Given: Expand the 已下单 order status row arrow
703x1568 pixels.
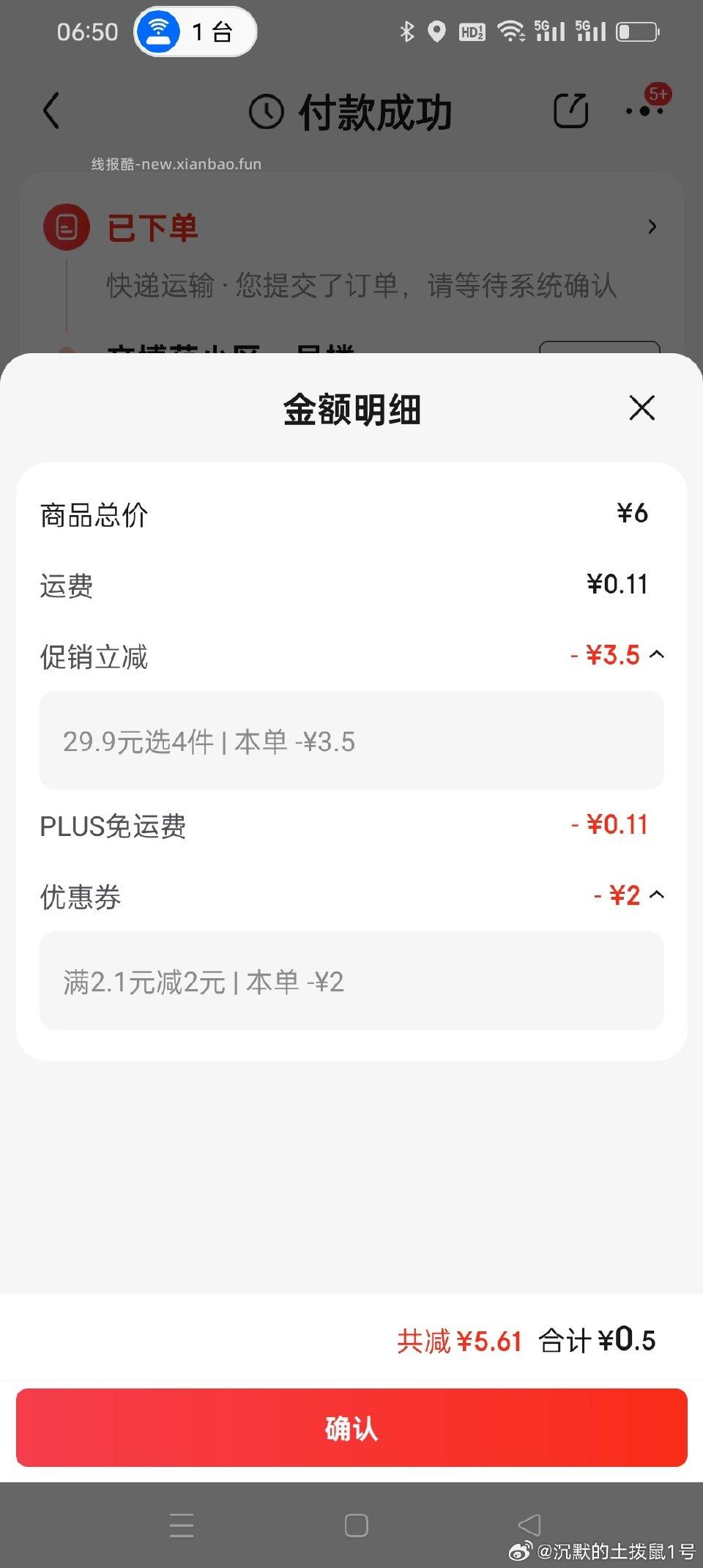Looking at the screenshot, I should pyautogui.click(x=652, y=226).
